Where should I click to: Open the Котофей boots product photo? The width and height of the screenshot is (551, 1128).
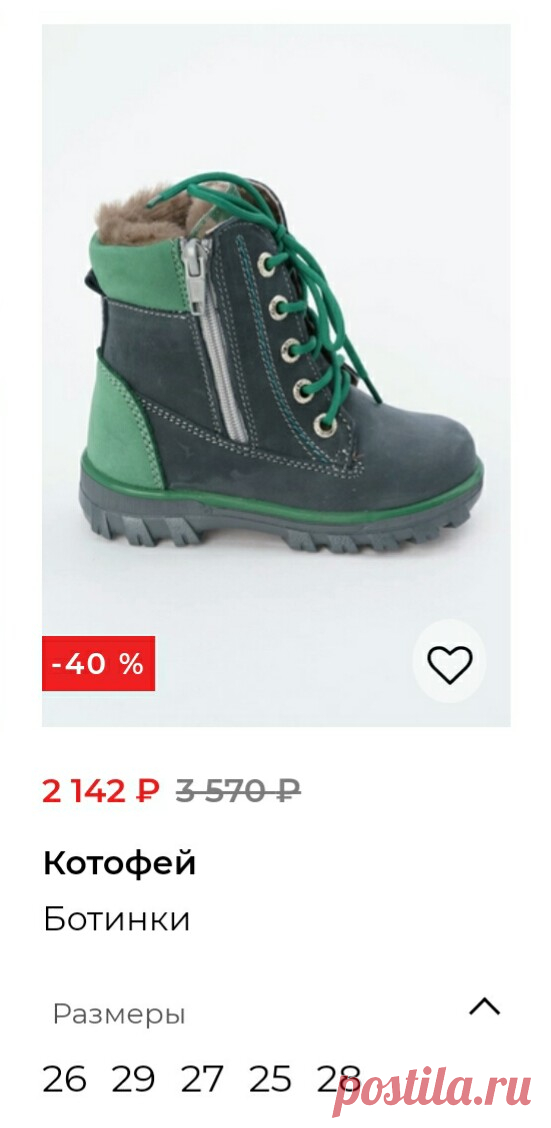tap(276, 375)
